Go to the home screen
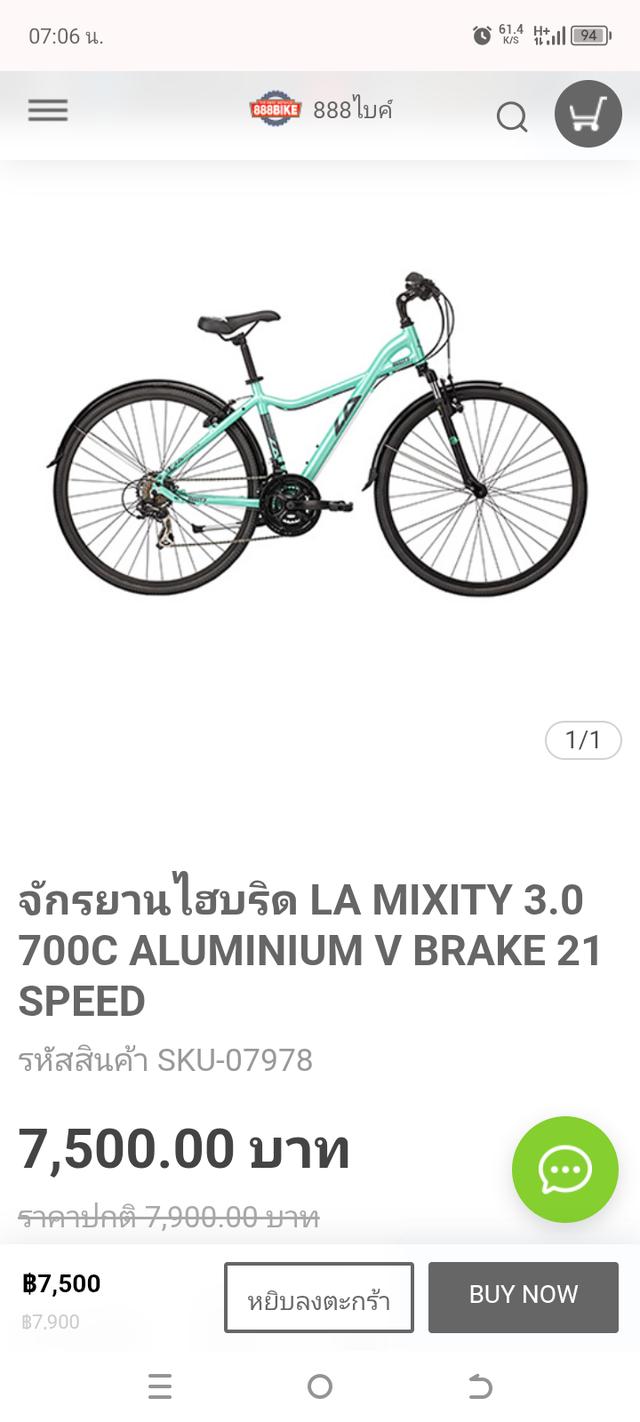This screenshot has height=1422, width=640. 320,1386
